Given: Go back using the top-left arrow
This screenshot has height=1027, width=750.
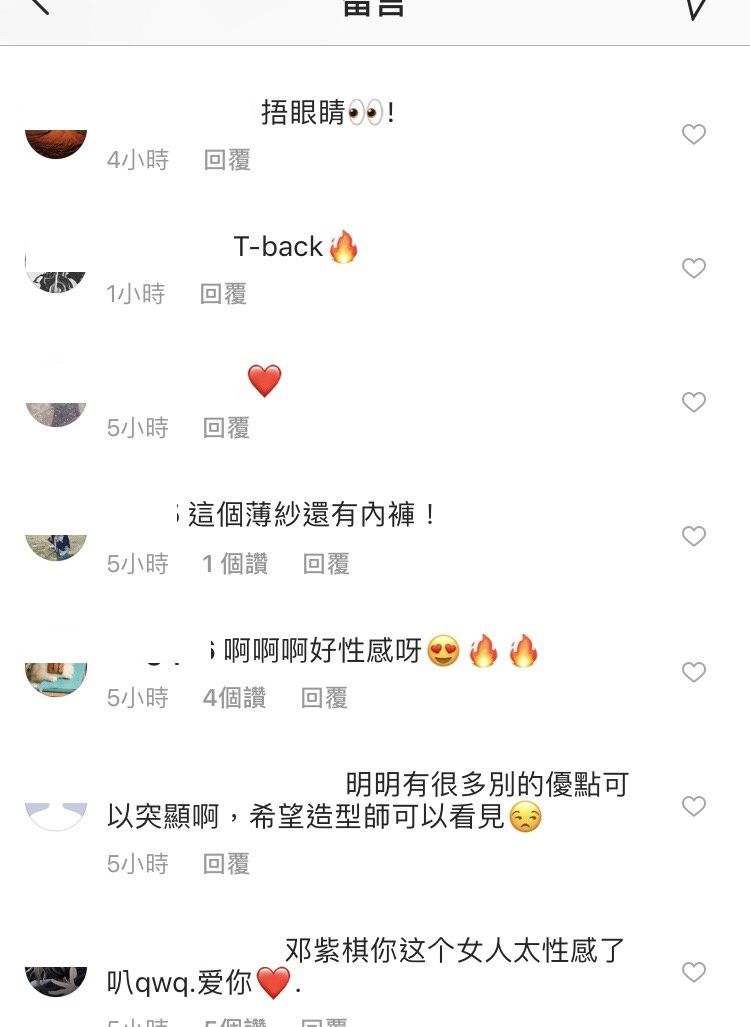Looking at the screenshot, I should coord(38,8).
